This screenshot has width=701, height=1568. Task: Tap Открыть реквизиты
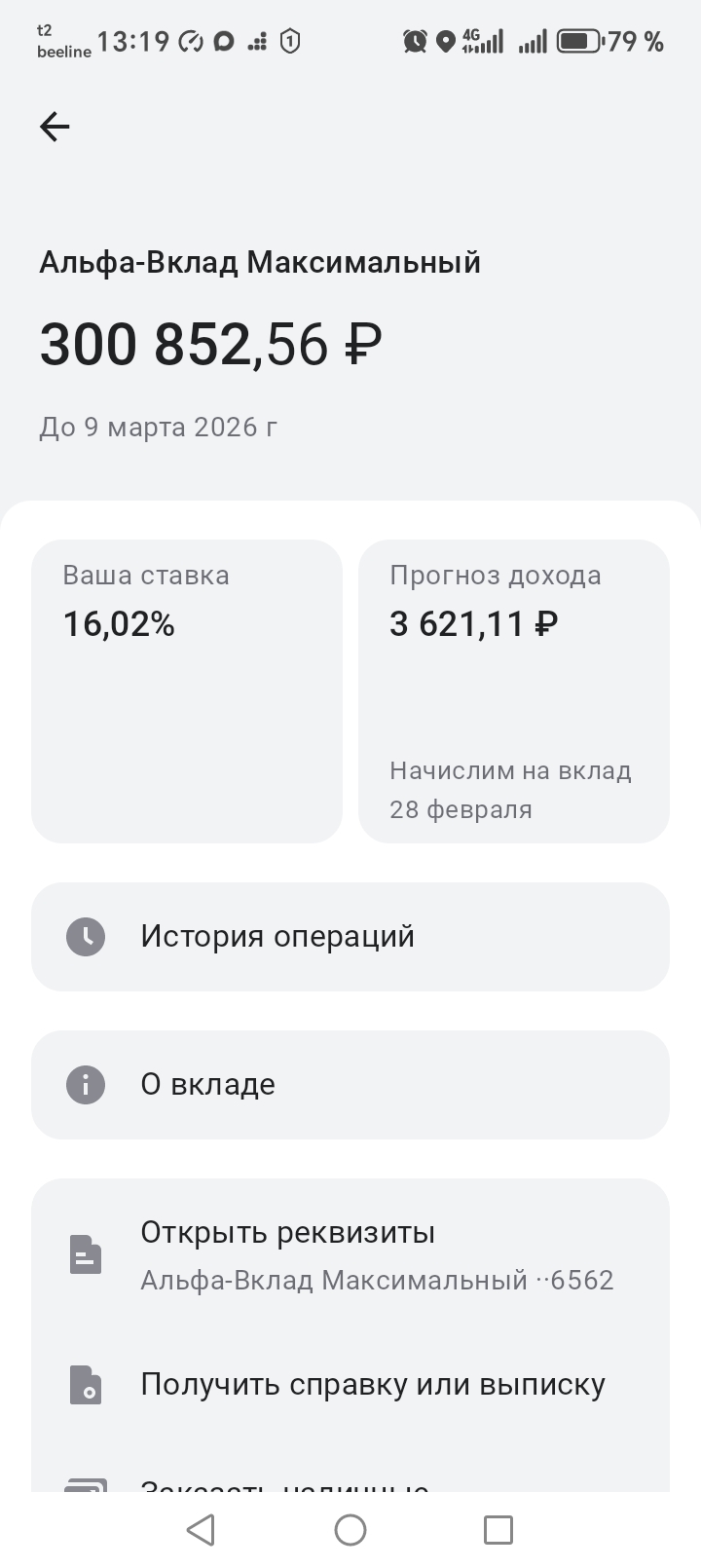350,1254
